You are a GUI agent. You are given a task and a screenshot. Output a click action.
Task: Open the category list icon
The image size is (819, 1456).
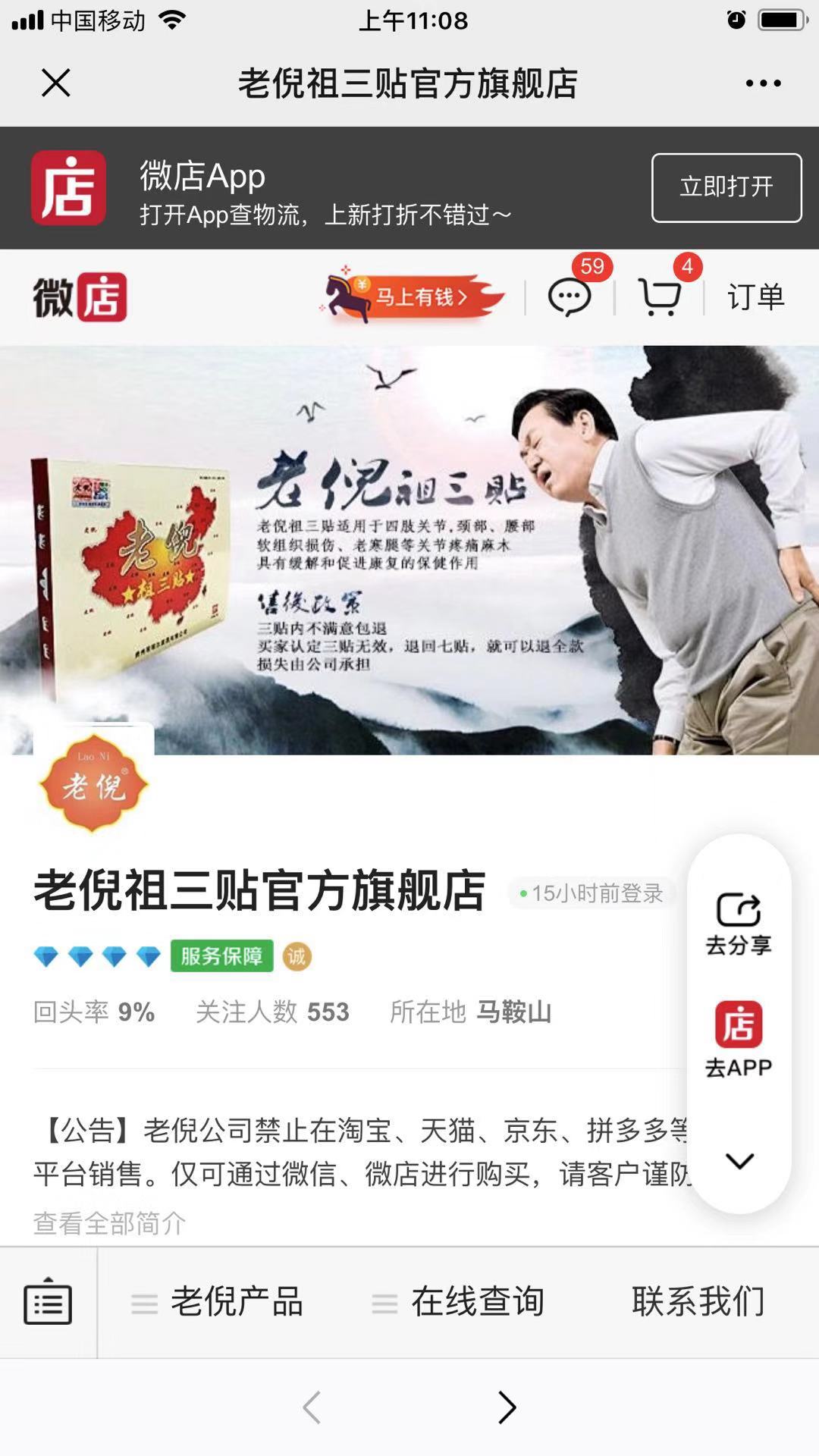pyautogui.click(x=48, y=1302)
